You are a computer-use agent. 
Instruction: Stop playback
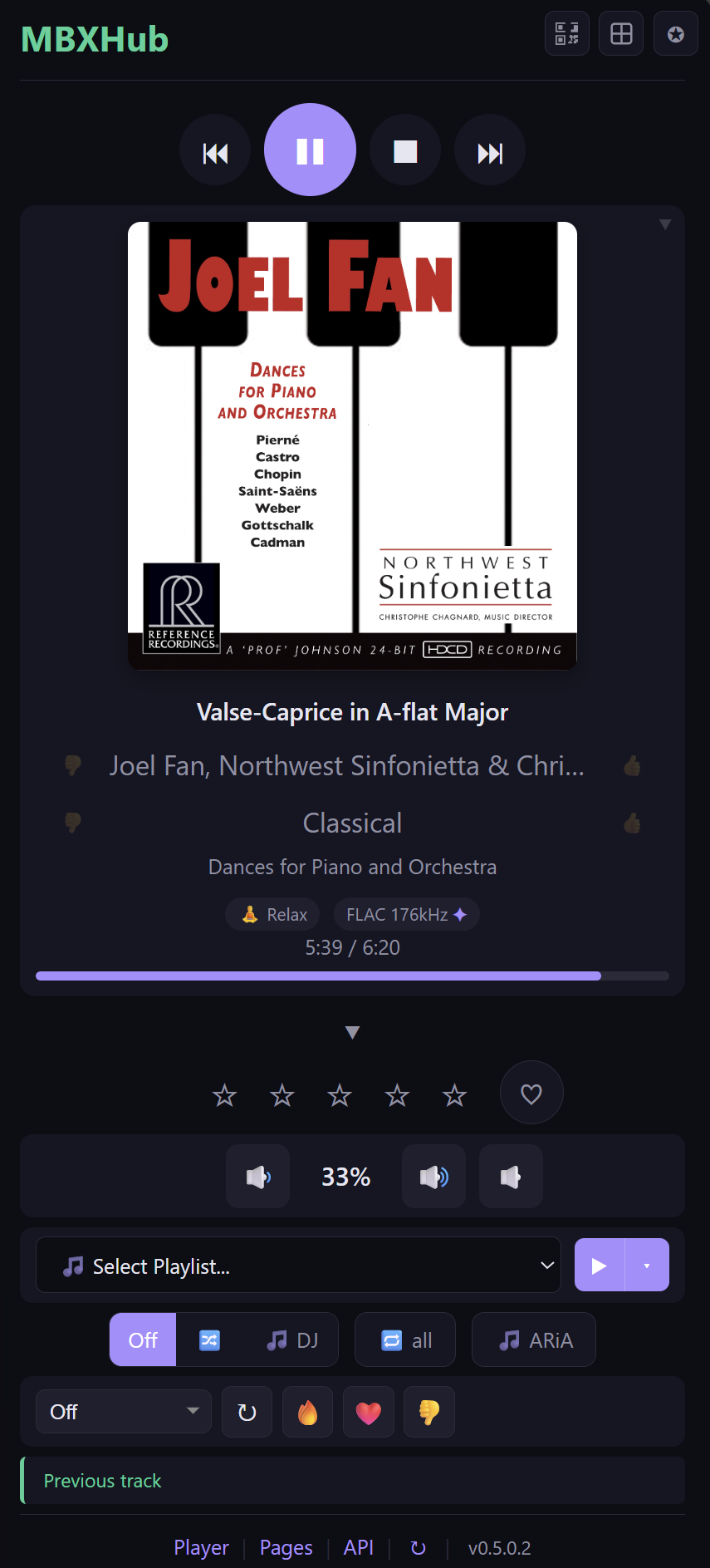(405, 152)
